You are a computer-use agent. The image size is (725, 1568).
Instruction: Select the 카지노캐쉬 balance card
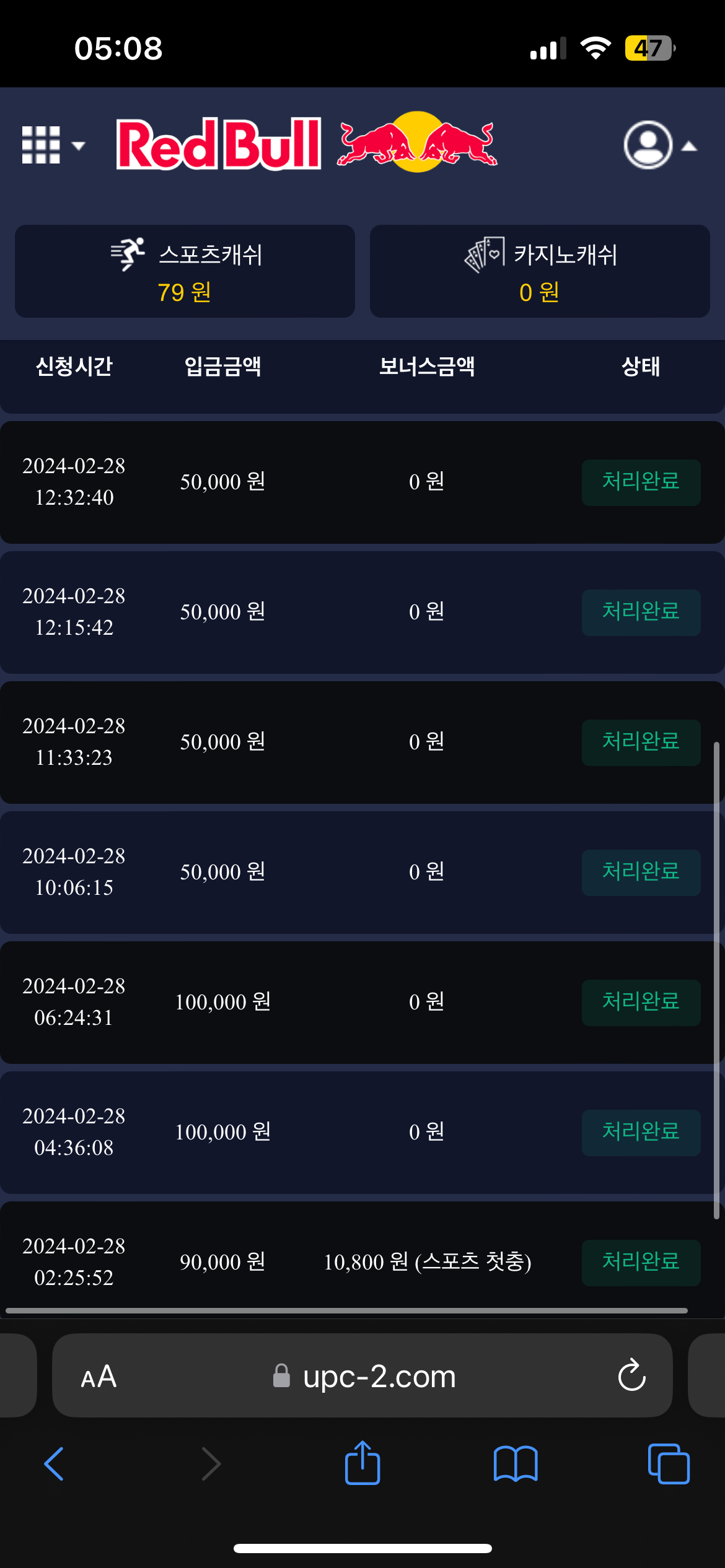click(540, 271)
